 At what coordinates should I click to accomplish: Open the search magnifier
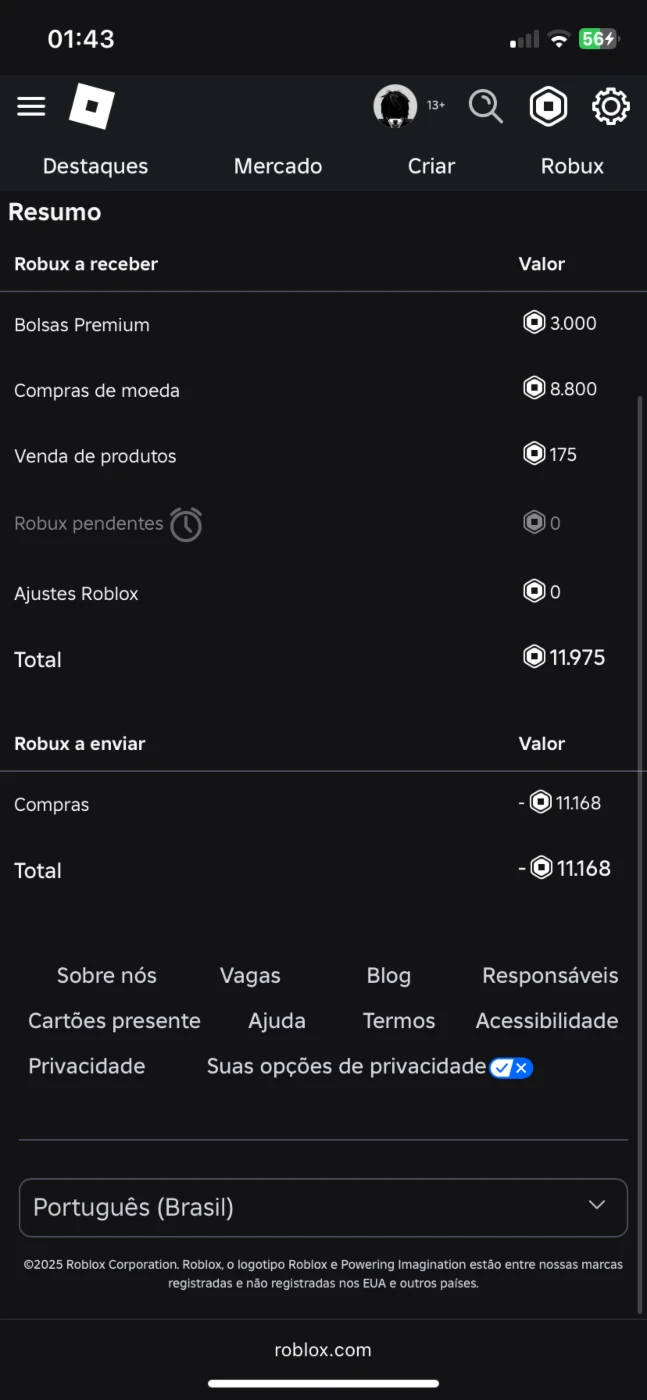(x=486, y=106)
